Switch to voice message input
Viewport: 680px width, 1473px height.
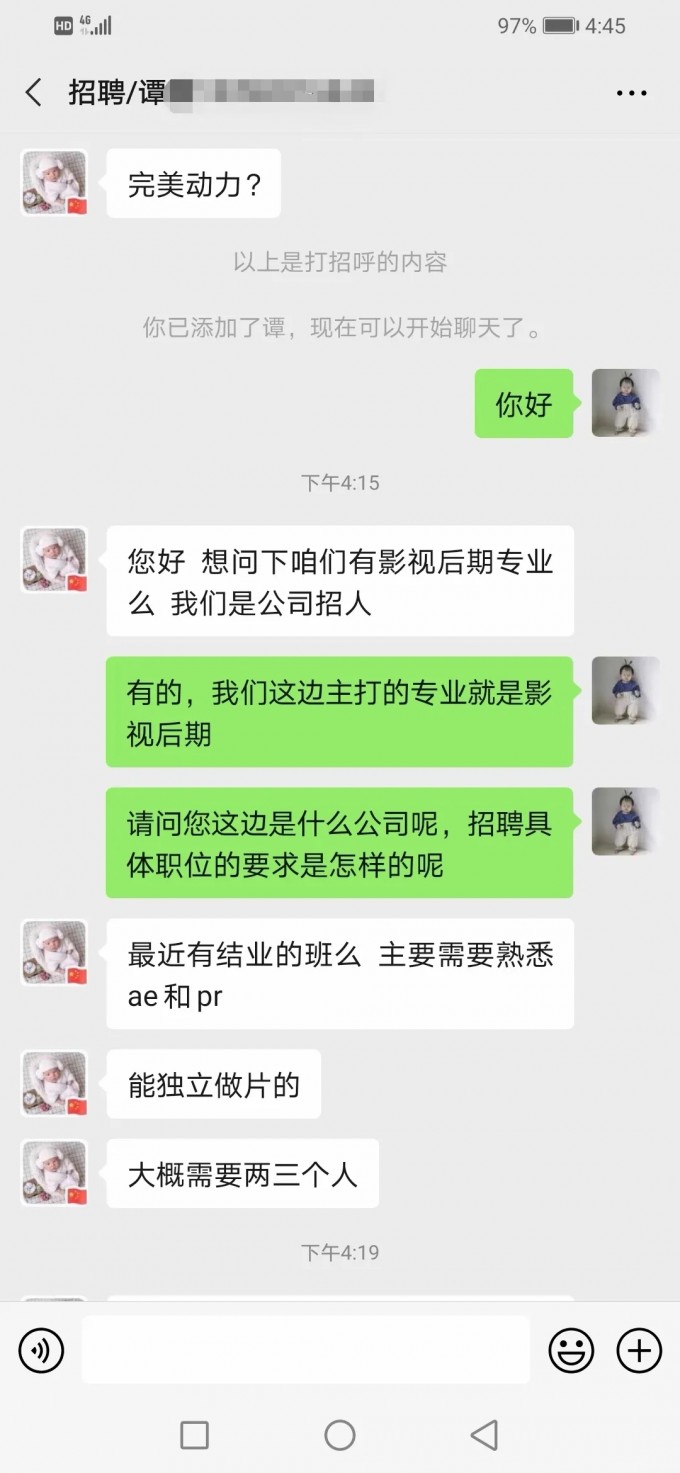(x=41, y=1351)
